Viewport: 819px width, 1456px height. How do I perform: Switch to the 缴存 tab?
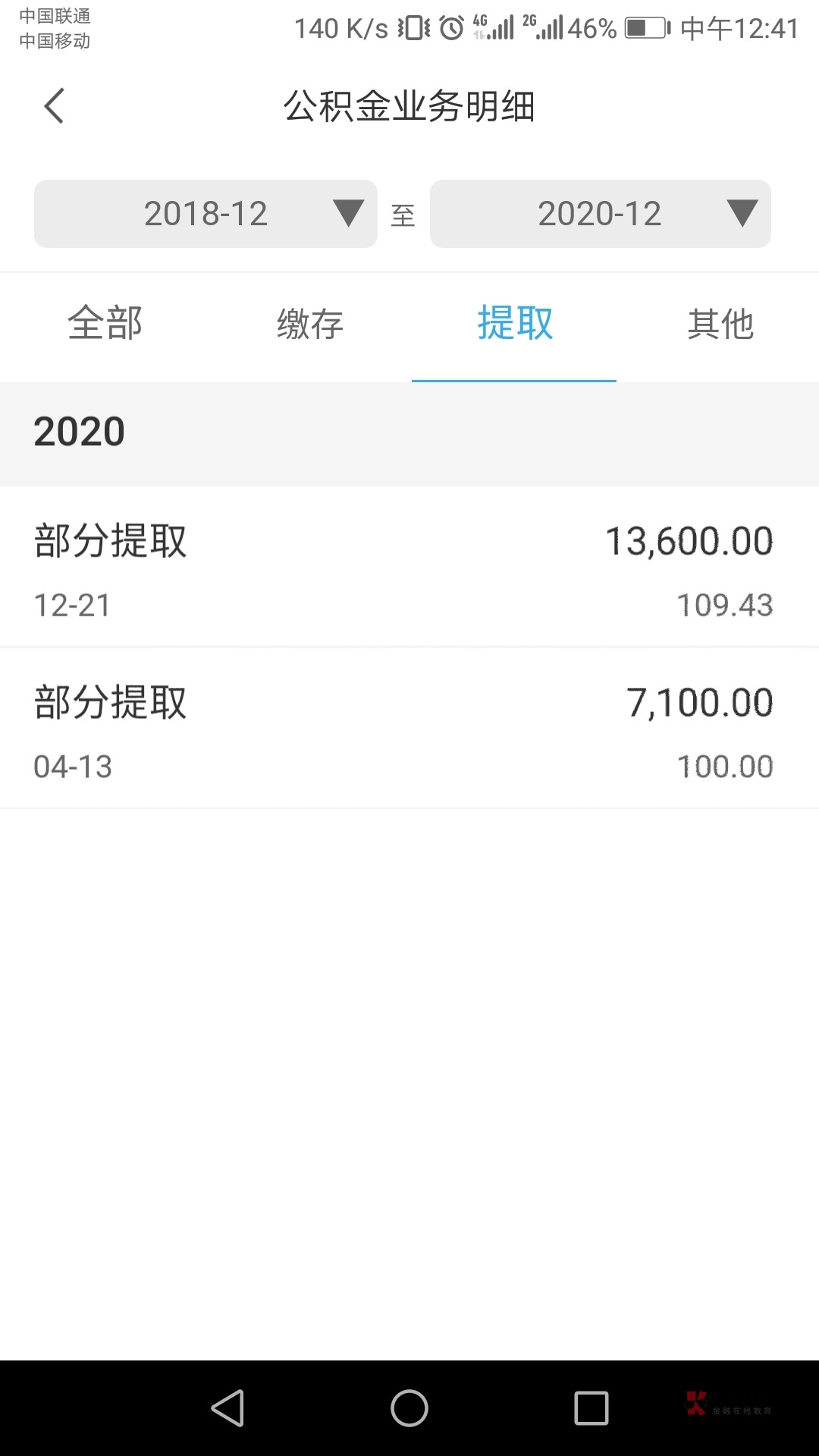tap(309, 325)
